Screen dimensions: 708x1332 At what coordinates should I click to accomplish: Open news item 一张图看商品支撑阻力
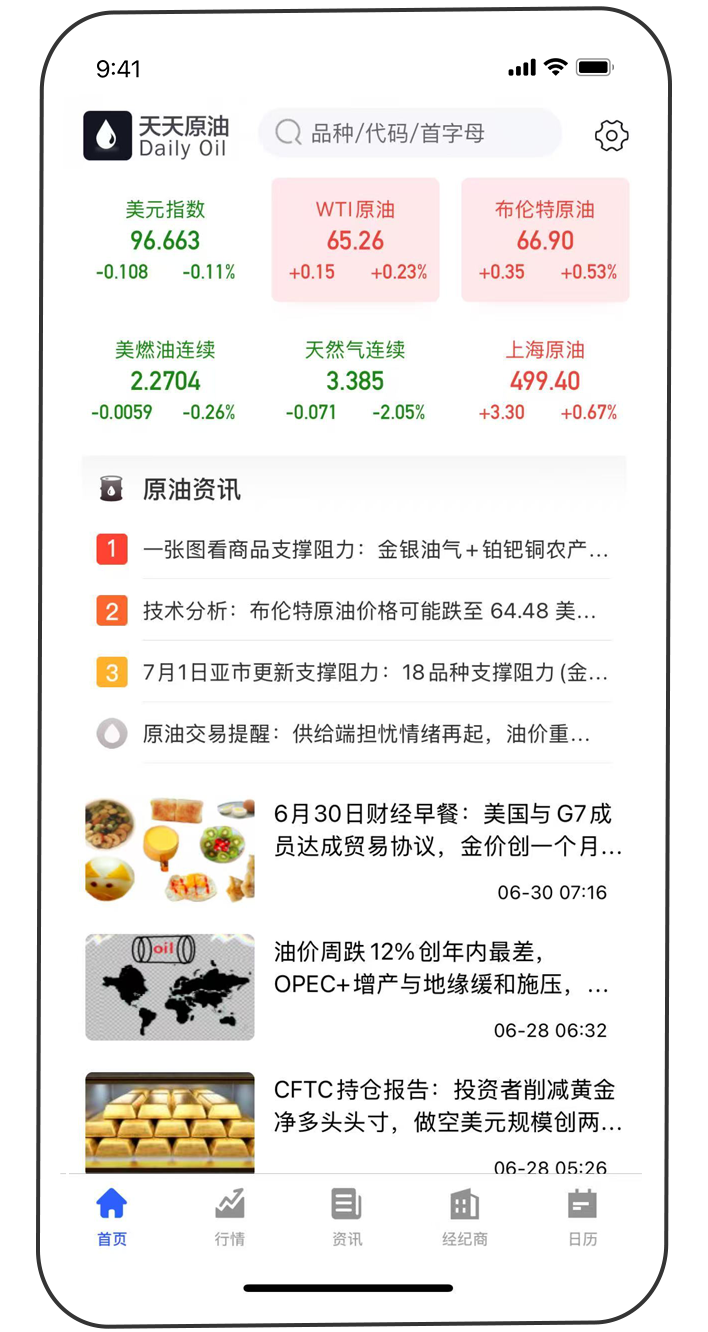[x=375, y=549]
